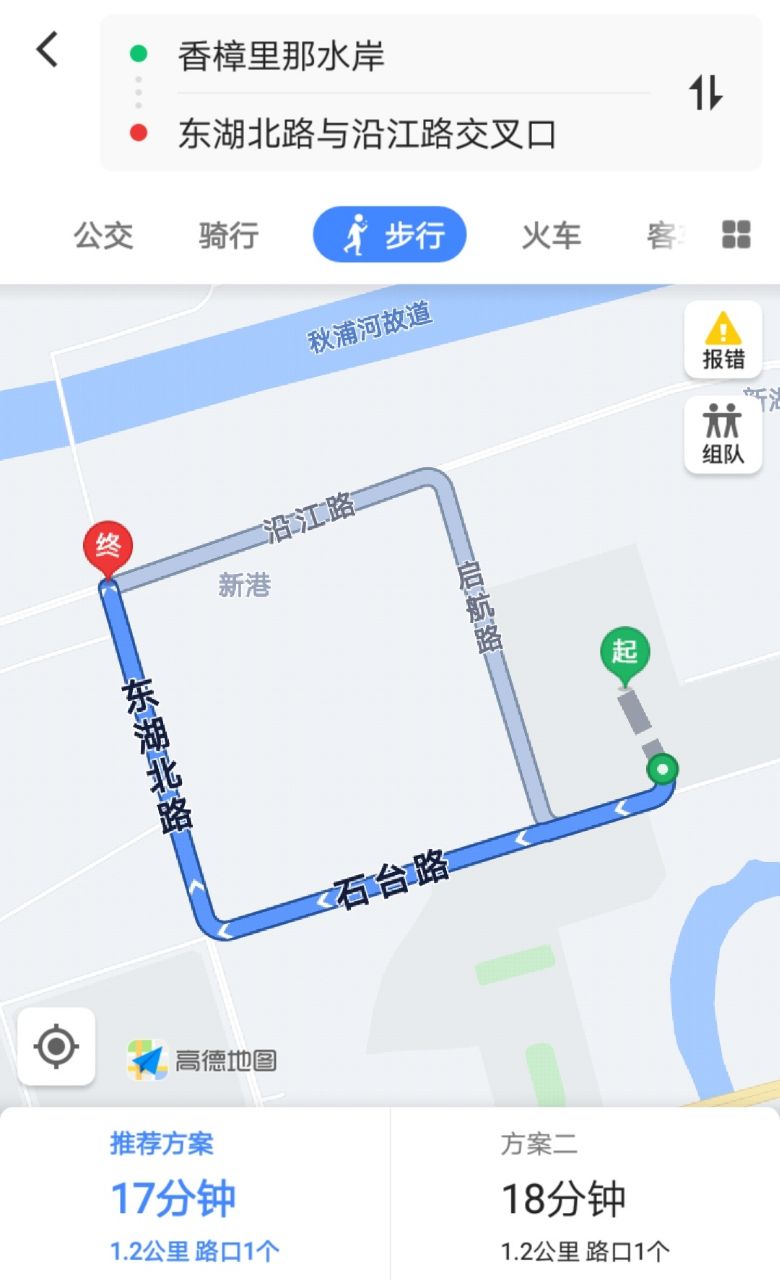Edit the destination 东湖北路与沿江路交叉口

pos(366,134)
